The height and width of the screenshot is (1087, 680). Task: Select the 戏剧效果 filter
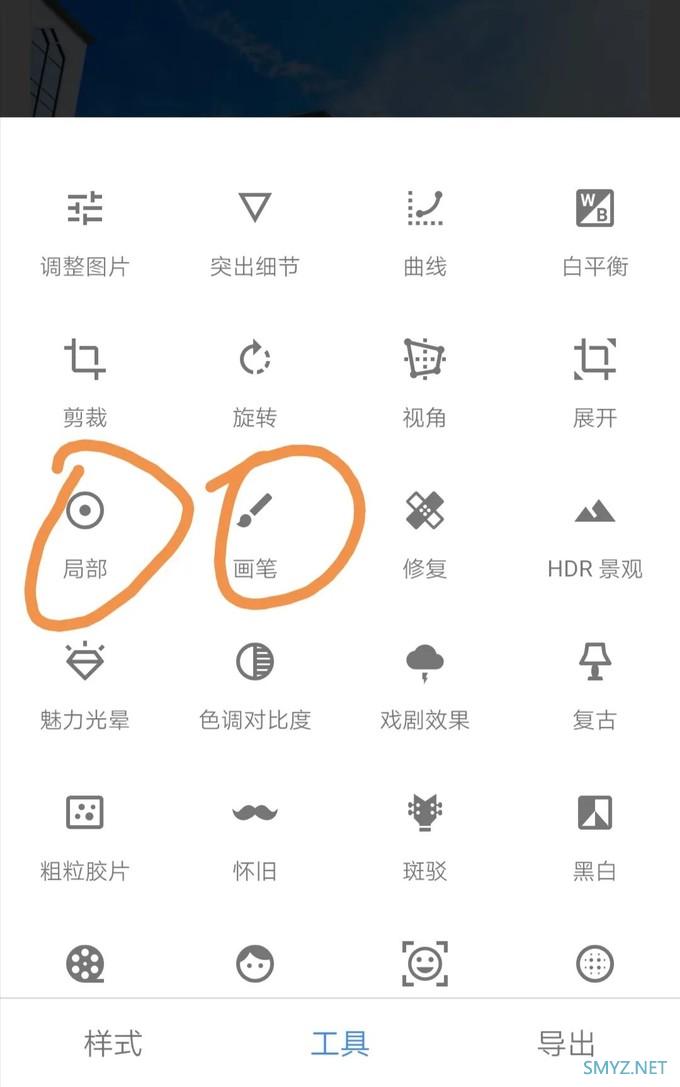click(425, 662)
